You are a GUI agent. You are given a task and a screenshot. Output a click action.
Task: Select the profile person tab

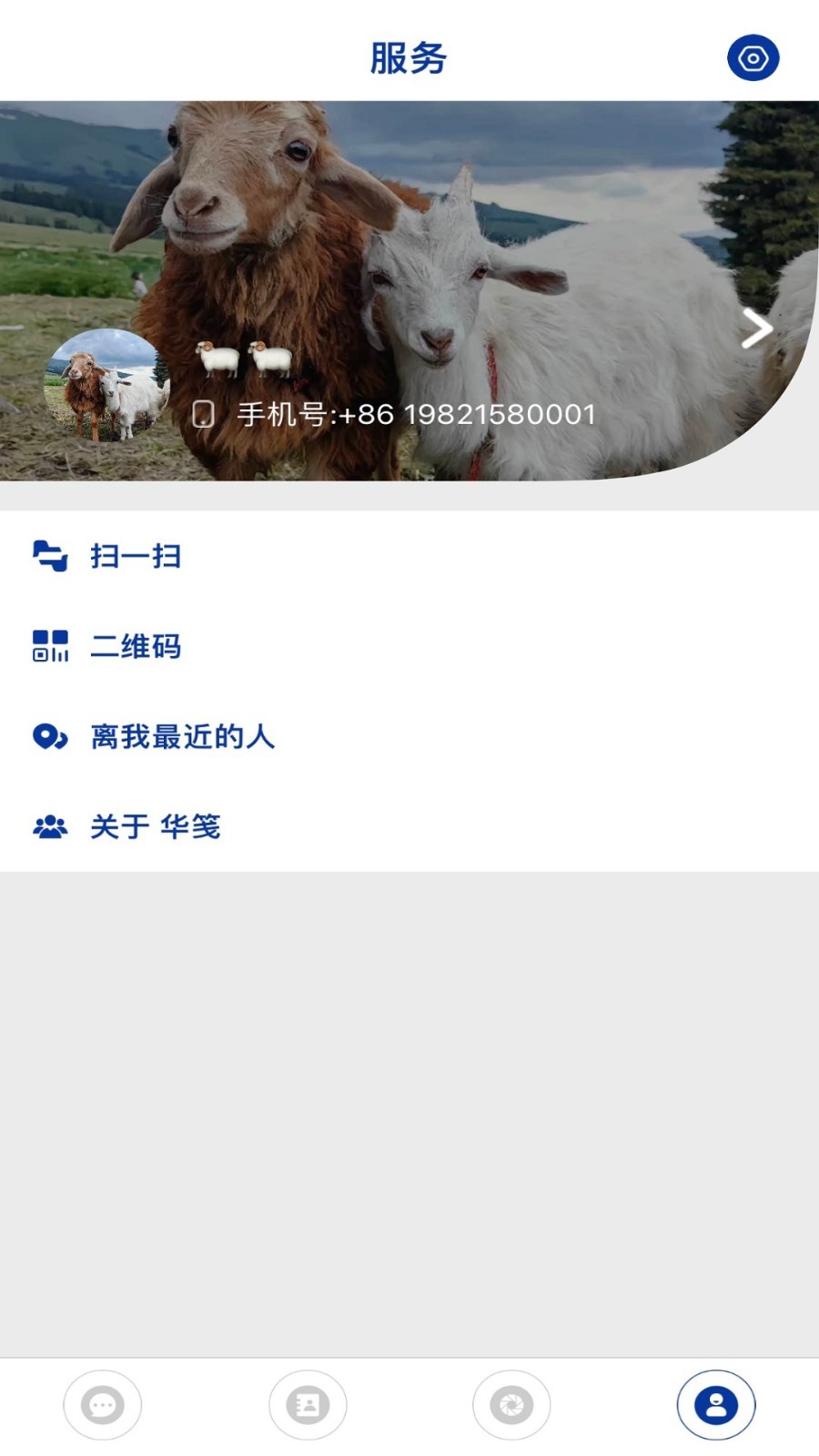point(716,1405)
